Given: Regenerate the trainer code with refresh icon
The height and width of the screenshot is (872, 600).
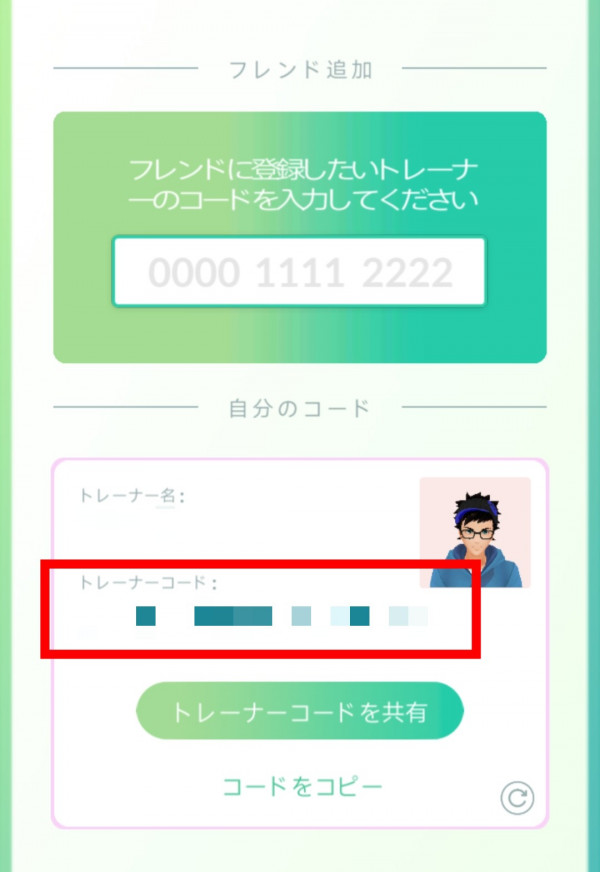Looking at the screenshot, I should tap(517, 798).
